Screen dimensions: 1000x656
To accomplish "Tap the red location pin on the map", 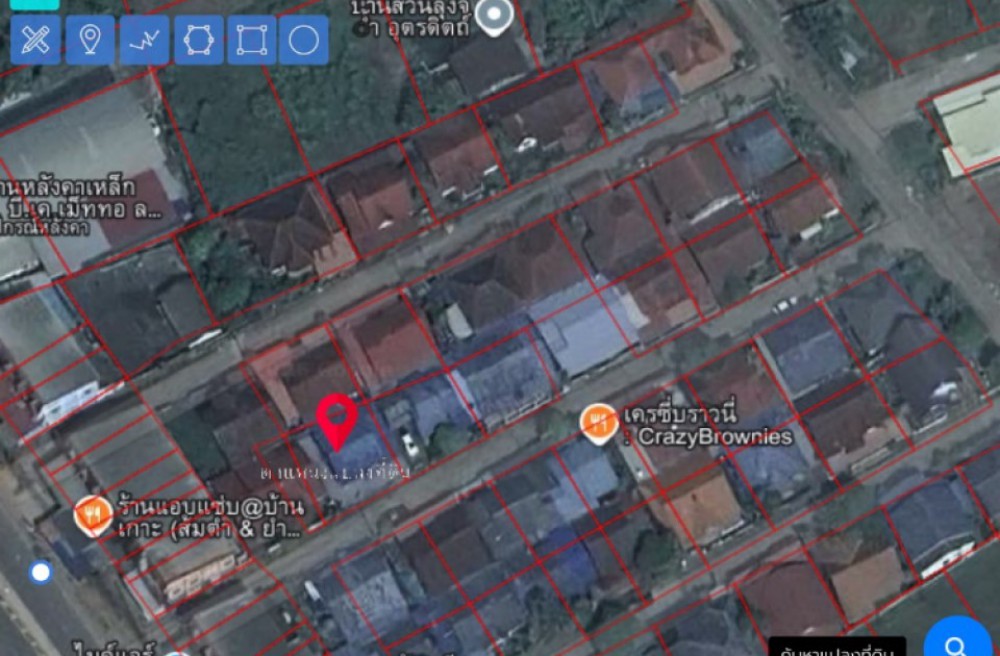I will [337, 420].
